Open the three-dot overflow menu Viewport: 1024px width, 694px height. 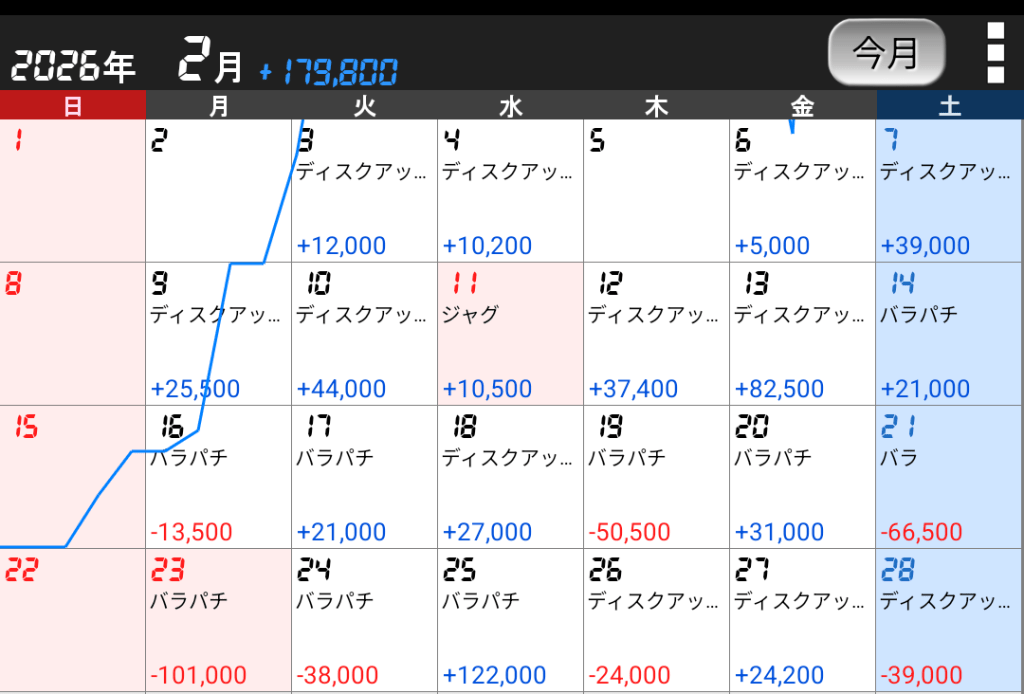(x=995, y=53)
